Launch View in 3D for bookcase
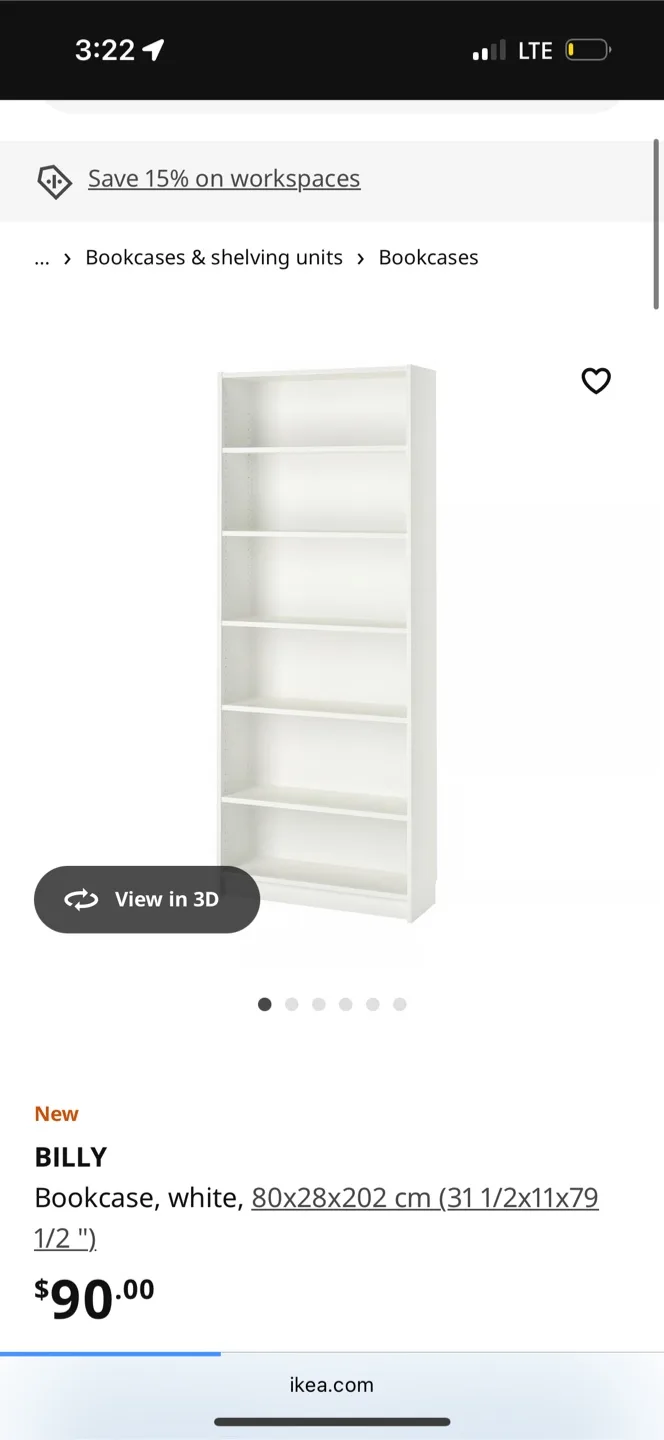This screenshot has height=1440, width=664. [x=147, y=900]
